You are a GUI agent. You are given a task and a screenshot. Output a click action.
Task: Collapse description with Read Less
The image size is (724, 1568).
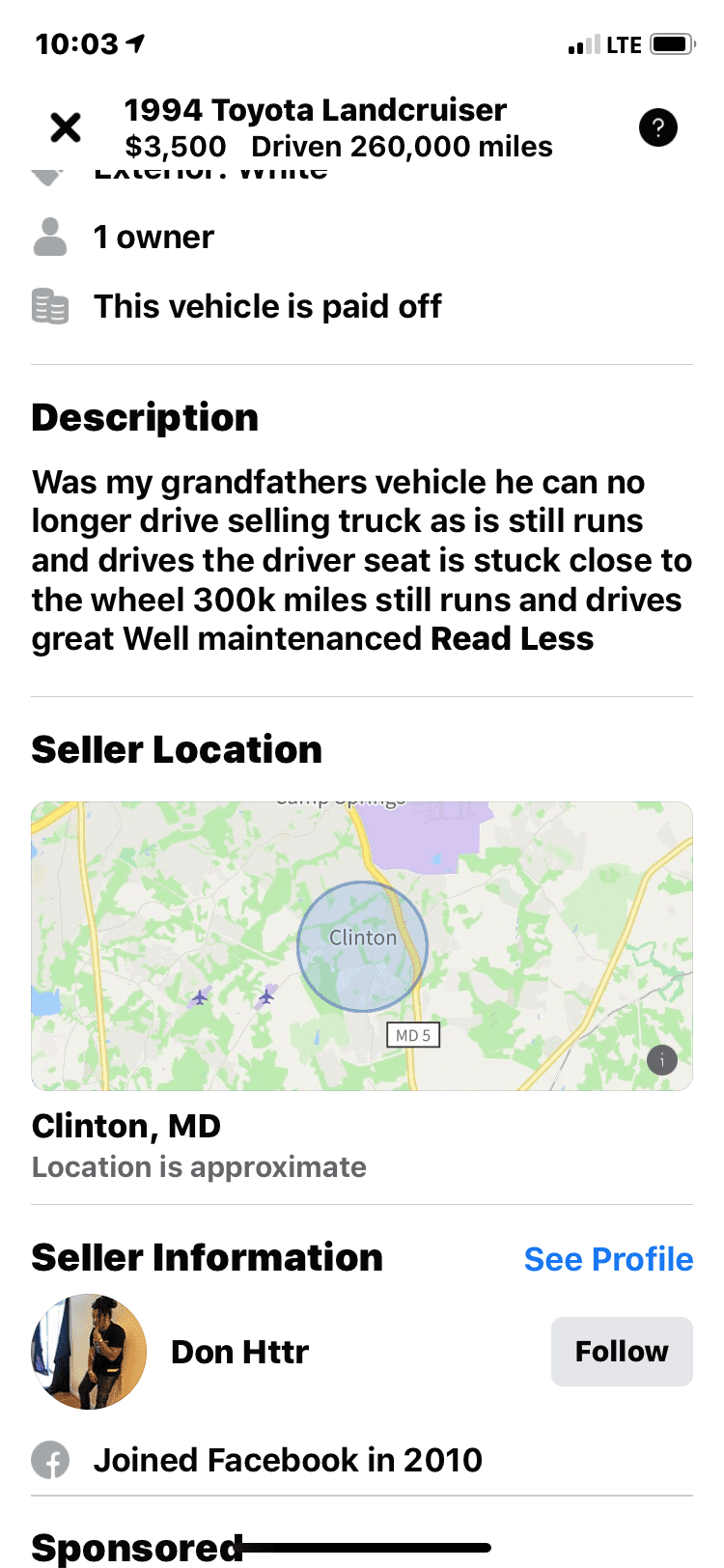click(x=512, y=639)
